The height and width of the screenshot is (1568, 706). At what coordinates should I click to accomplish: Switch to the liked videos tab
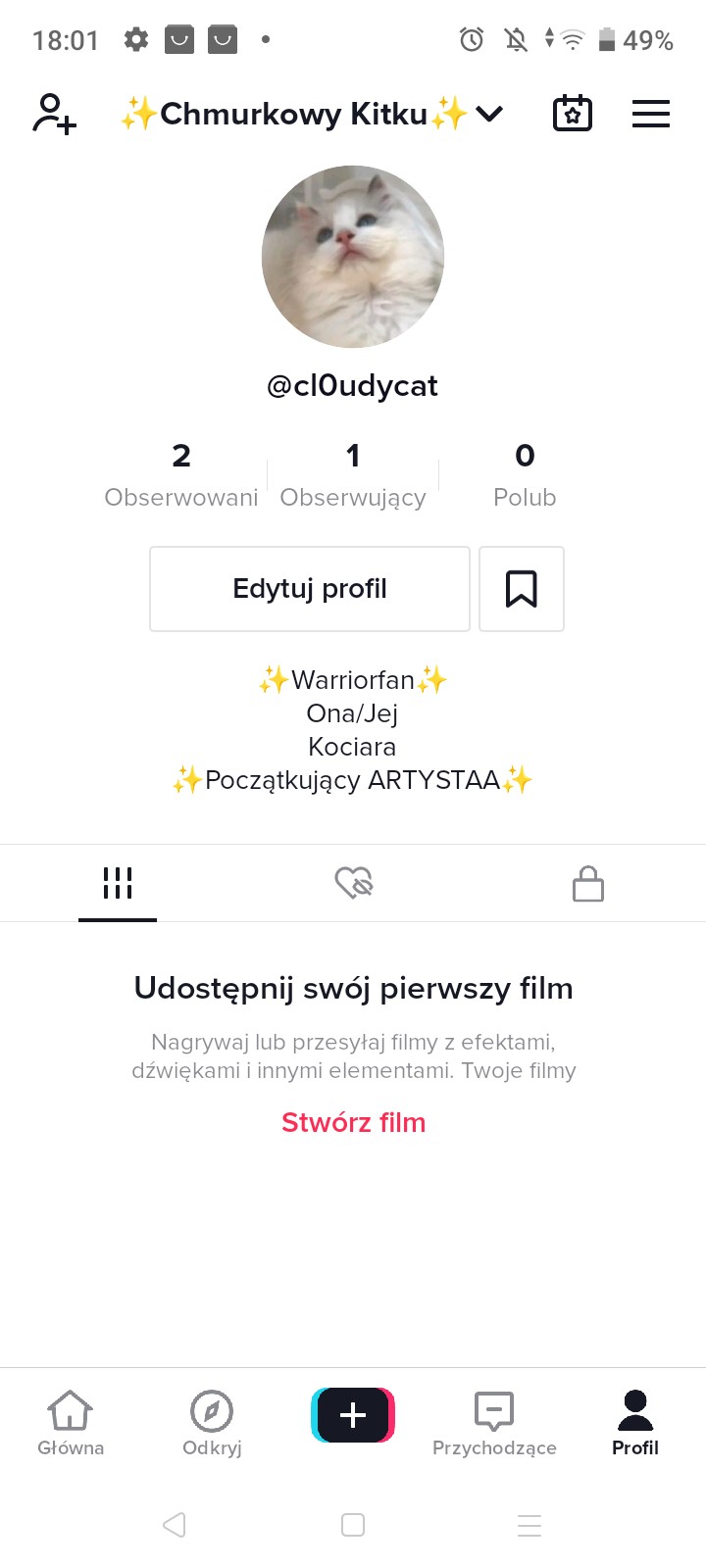(354, 883)
